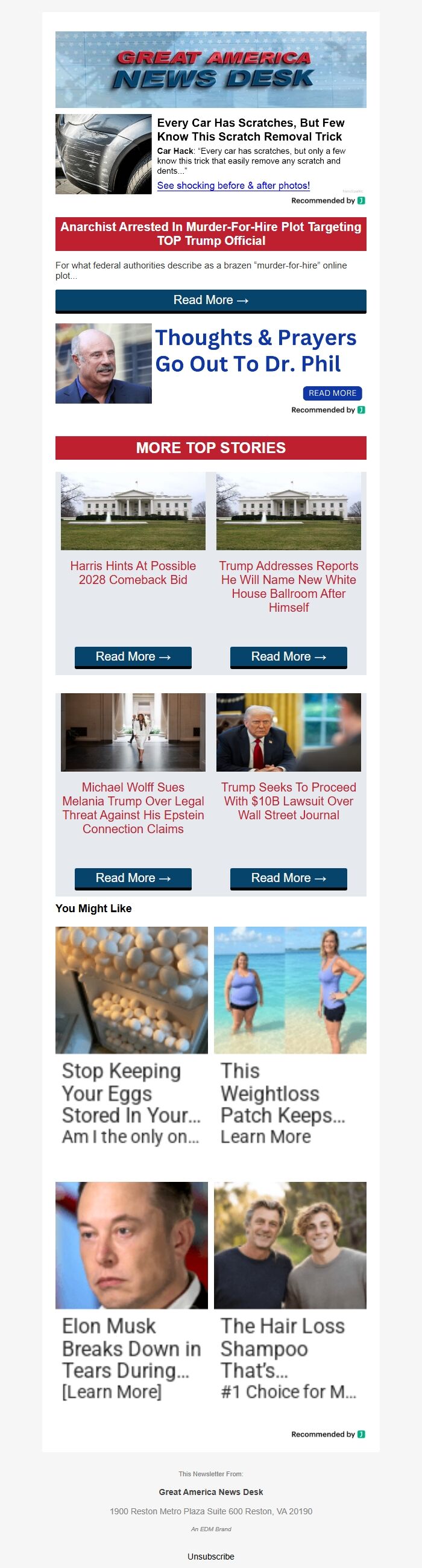This screenshot has height=1568, width=422.
Task: Tap the Dr. Phil photo tile
Action: tap(103, 363)
